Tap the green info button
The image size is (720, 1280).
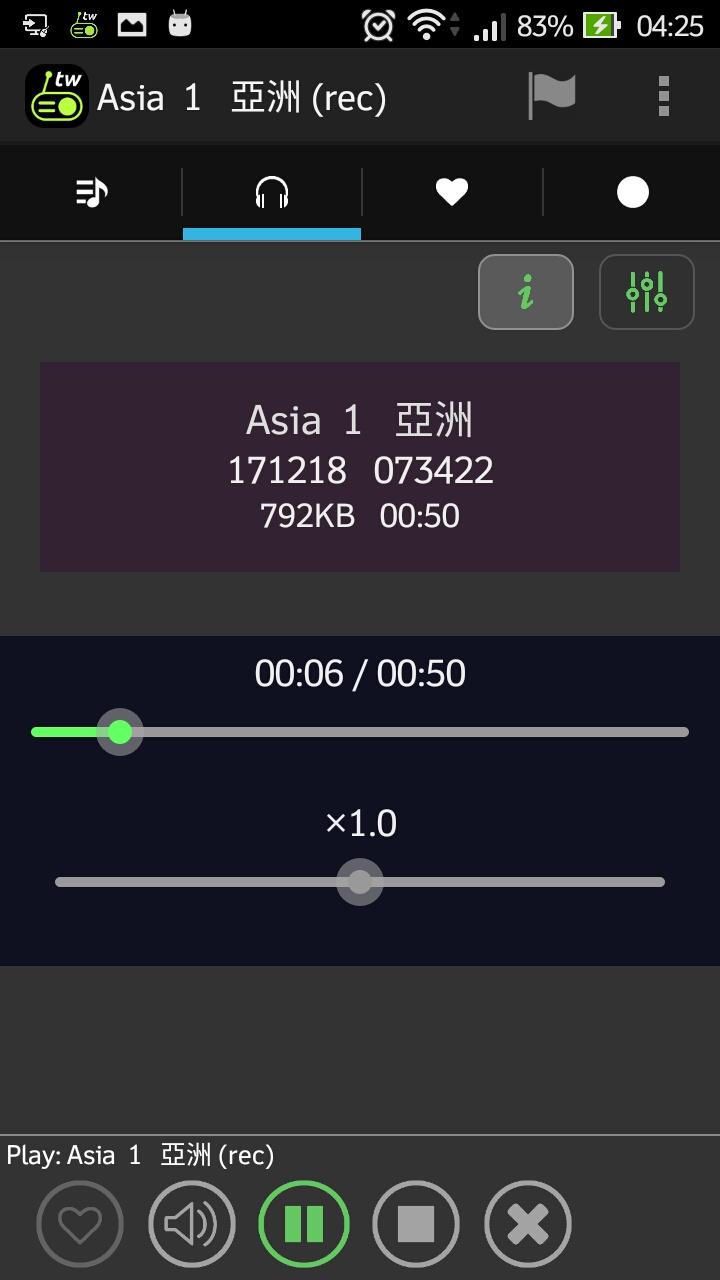click(x=526, y=292)
